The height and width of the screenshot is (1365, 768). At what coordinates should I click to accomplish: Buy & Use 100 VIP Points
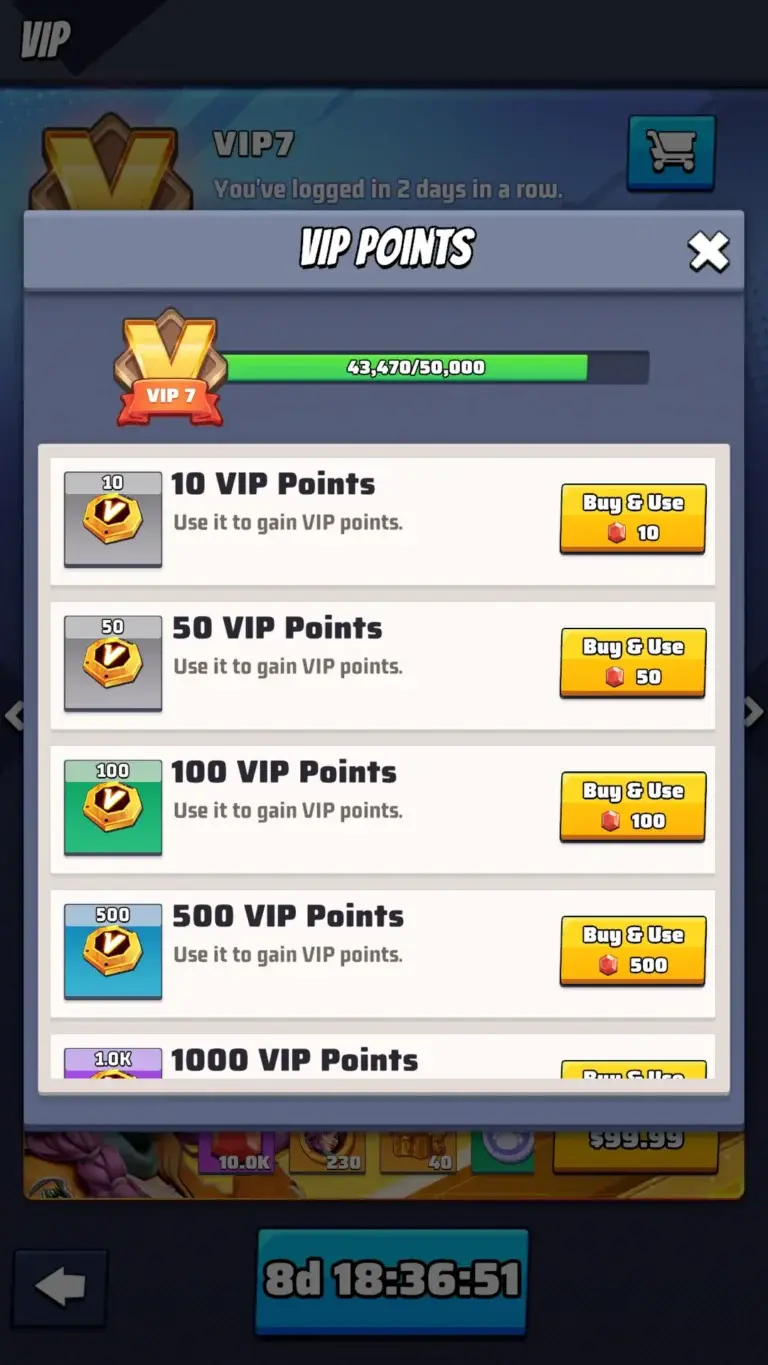coord(632,806)
